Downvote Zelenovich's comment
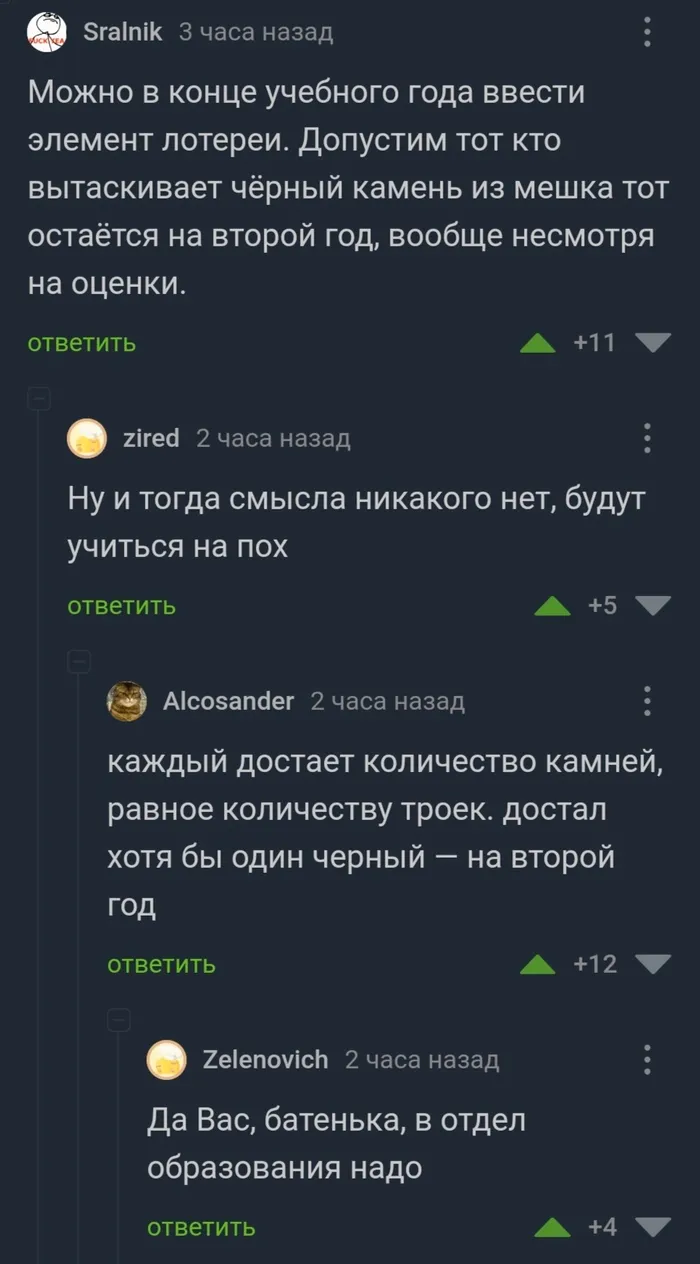700x1264 pixels. pyautogui.click(x=654, y=1227)
